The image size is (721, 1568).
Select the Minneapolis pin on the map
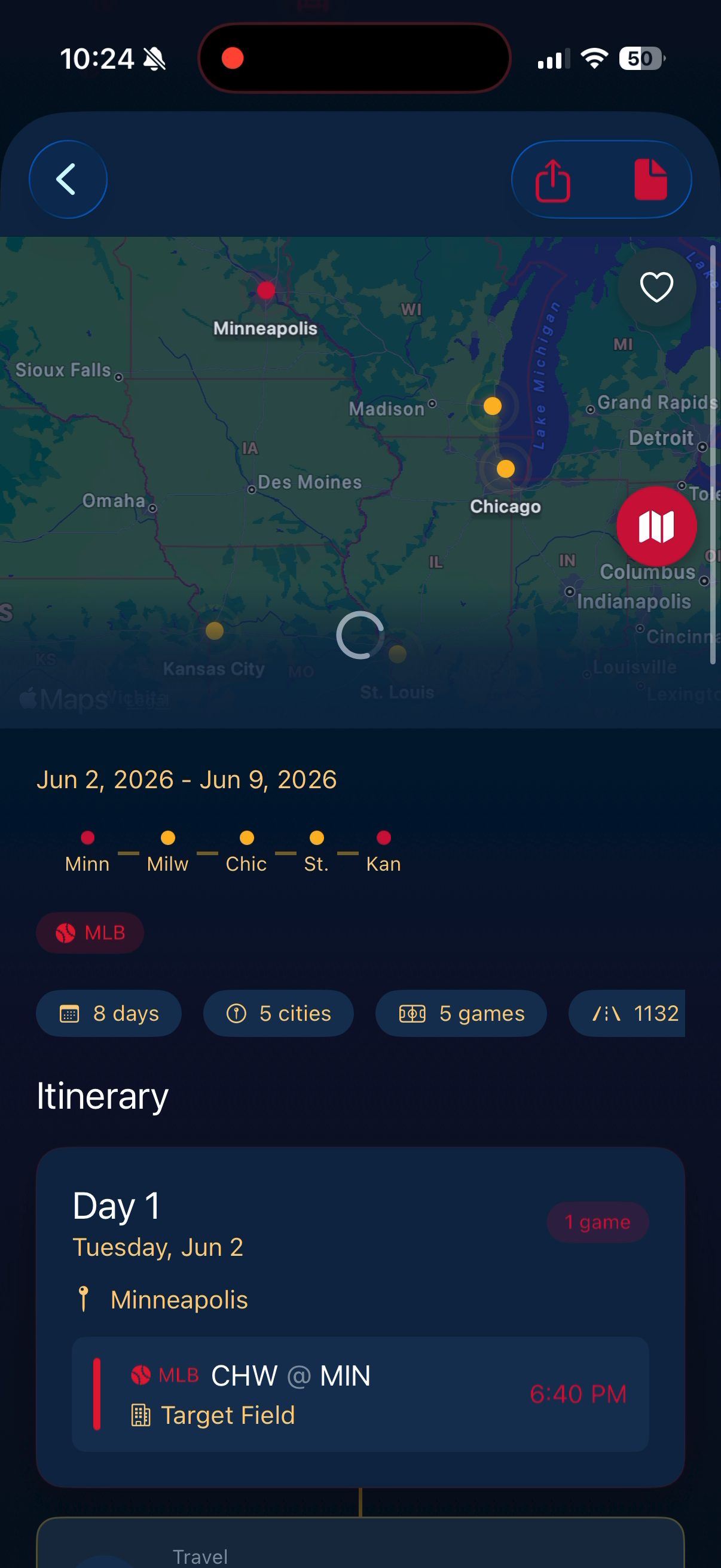pyautogui.click(x=266, y=291)
